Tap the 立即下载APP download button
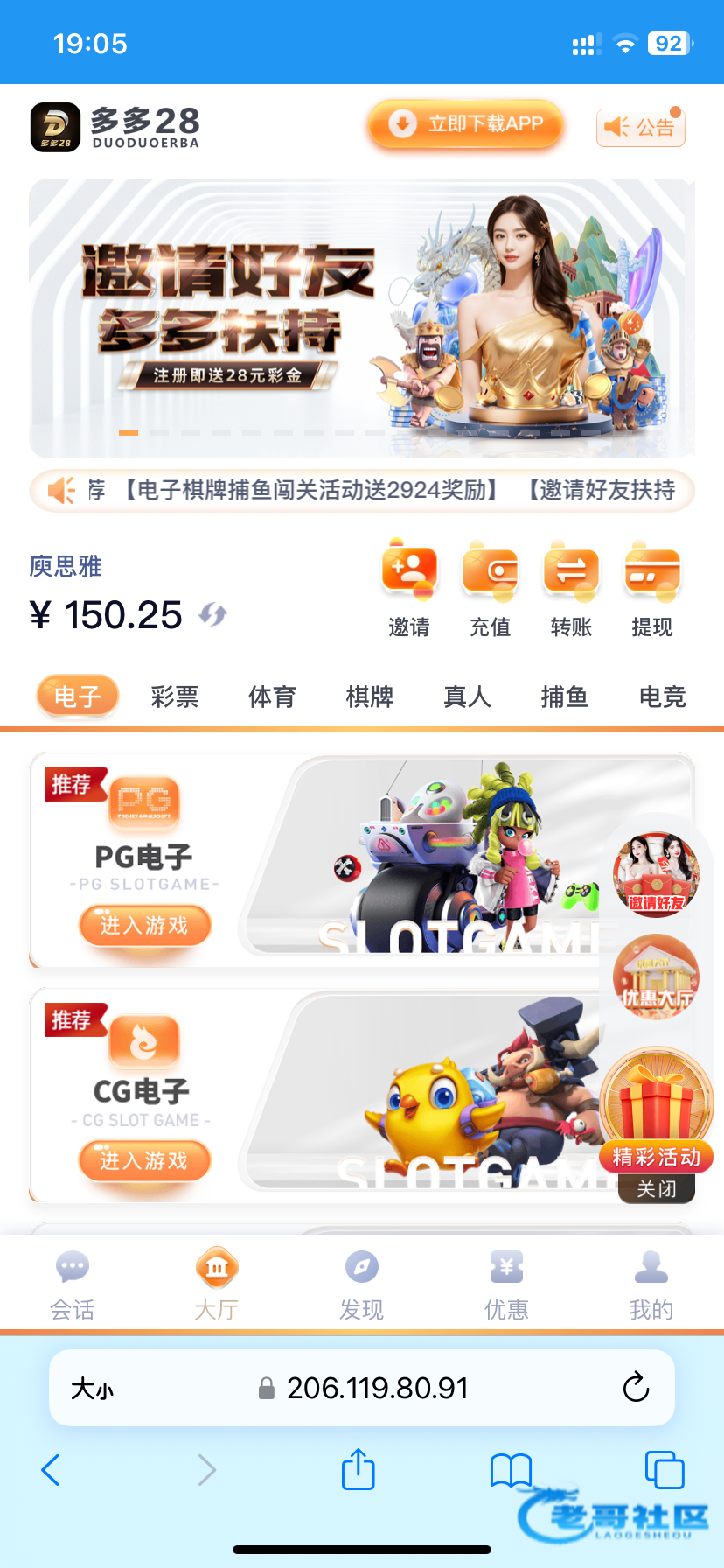The width and height of the screenshot is (724, 1568). tap(465, 124)
